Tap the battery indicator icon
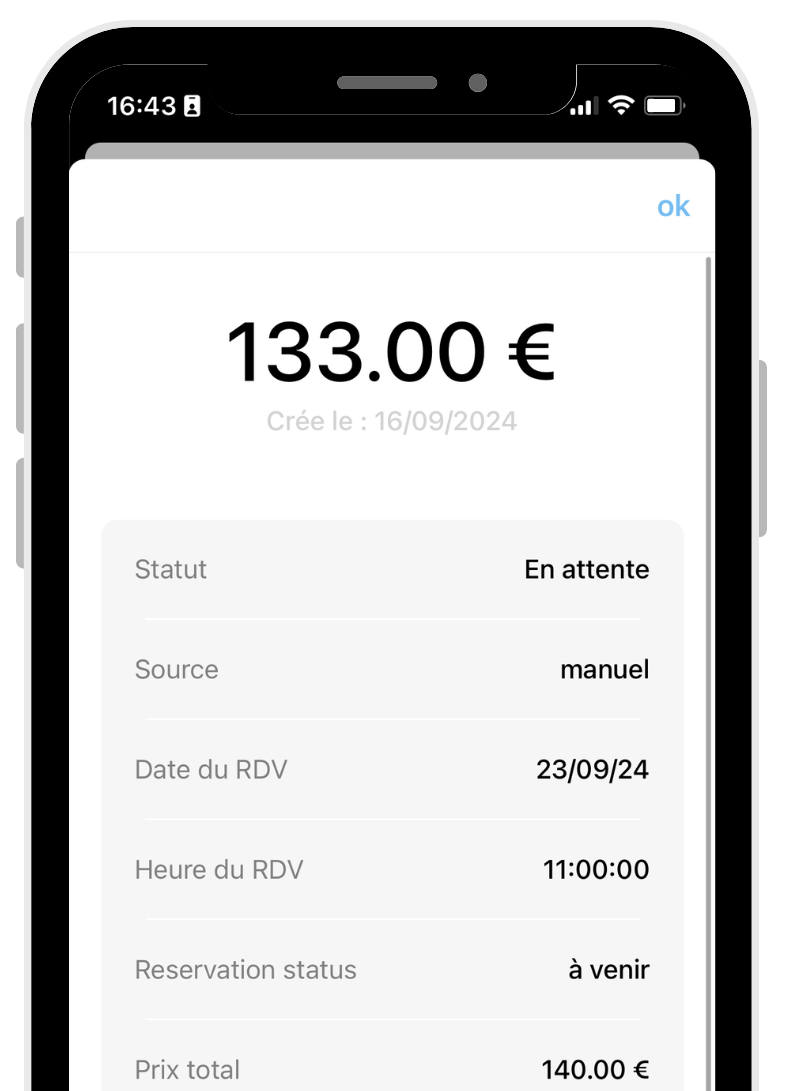This screenshot has height=1091, width=795. click(662, 104)
